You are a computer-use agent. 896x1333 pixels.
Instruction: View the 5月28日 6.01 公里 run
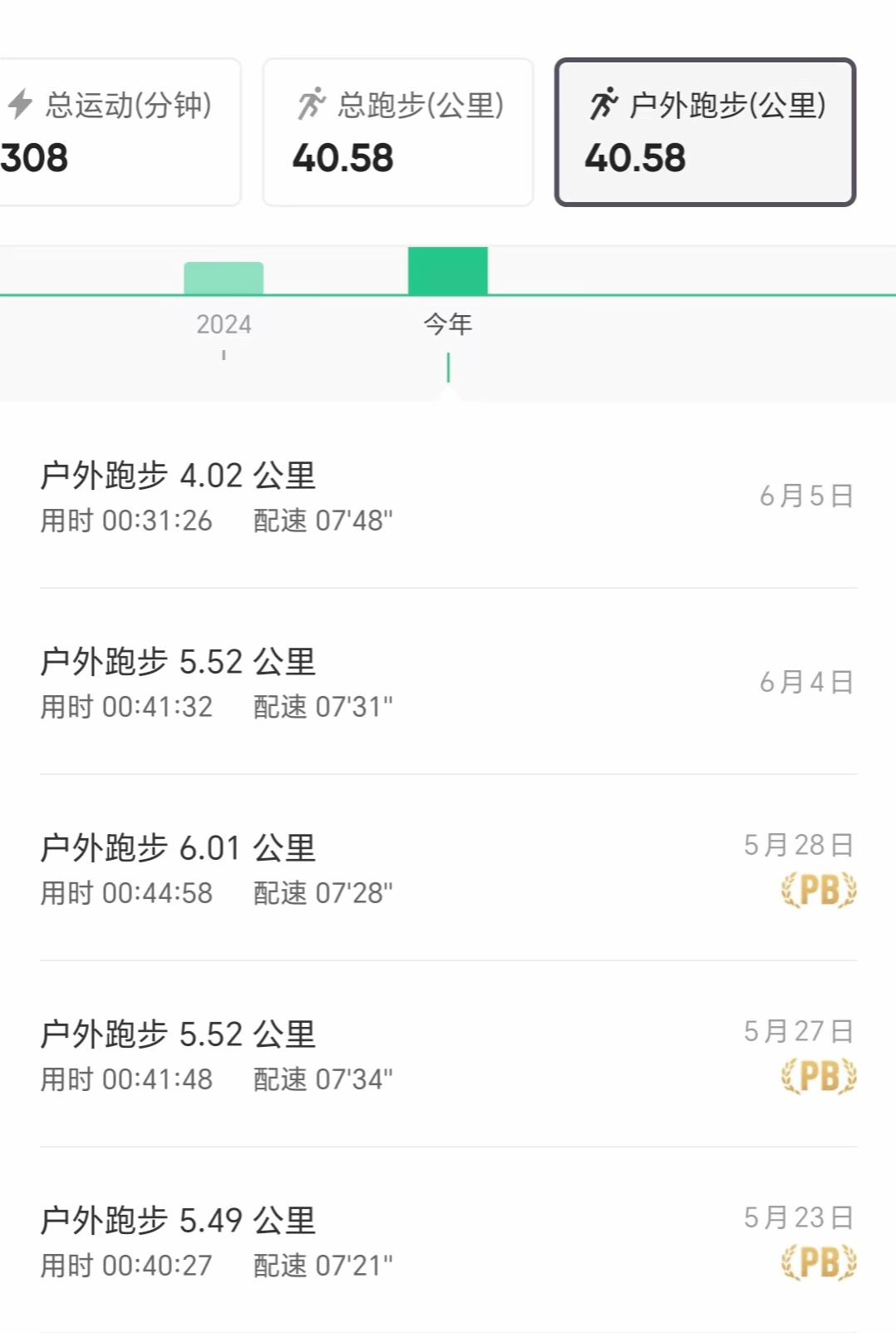(447, 869)
